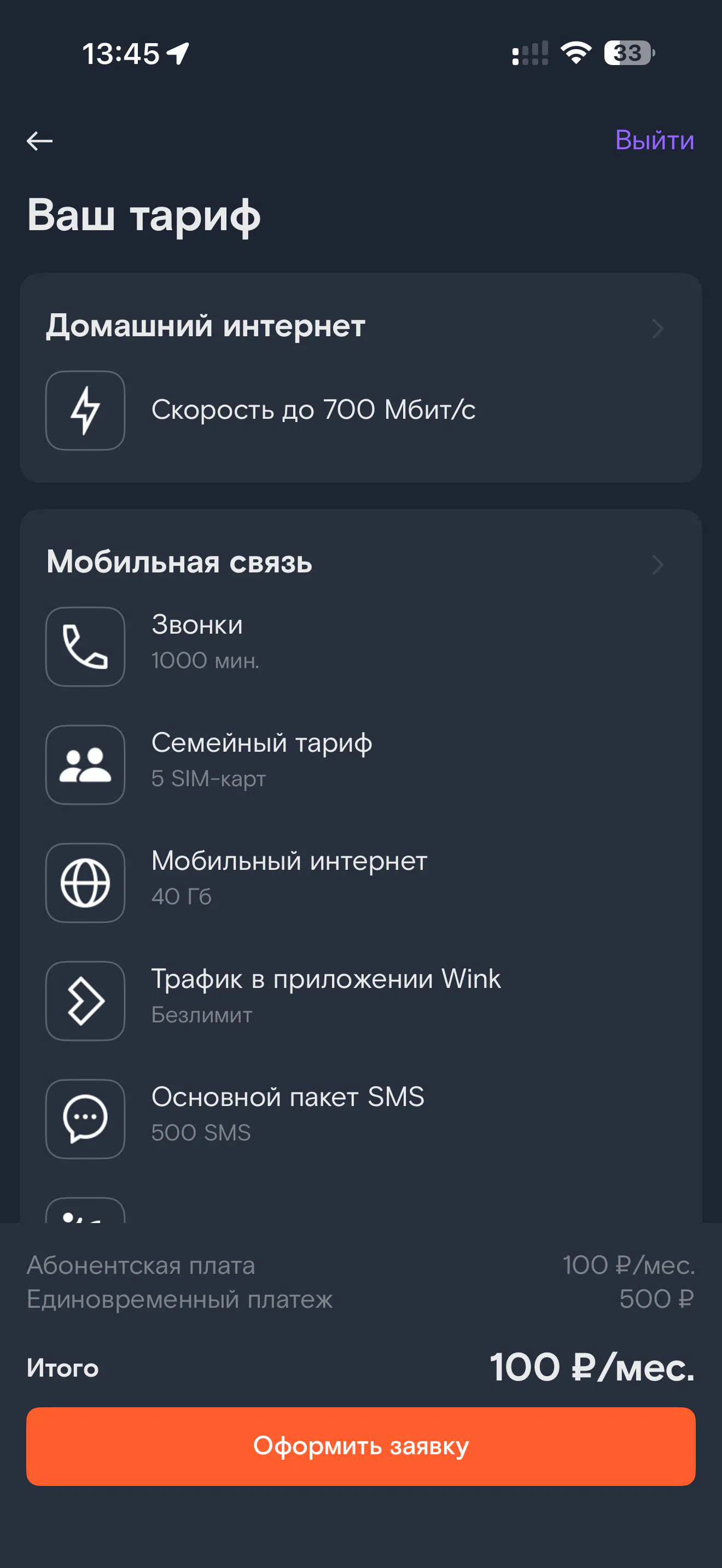Screen dimensions: 722x1568
Task: Go back using the top arrow
Action: point(39,141)
